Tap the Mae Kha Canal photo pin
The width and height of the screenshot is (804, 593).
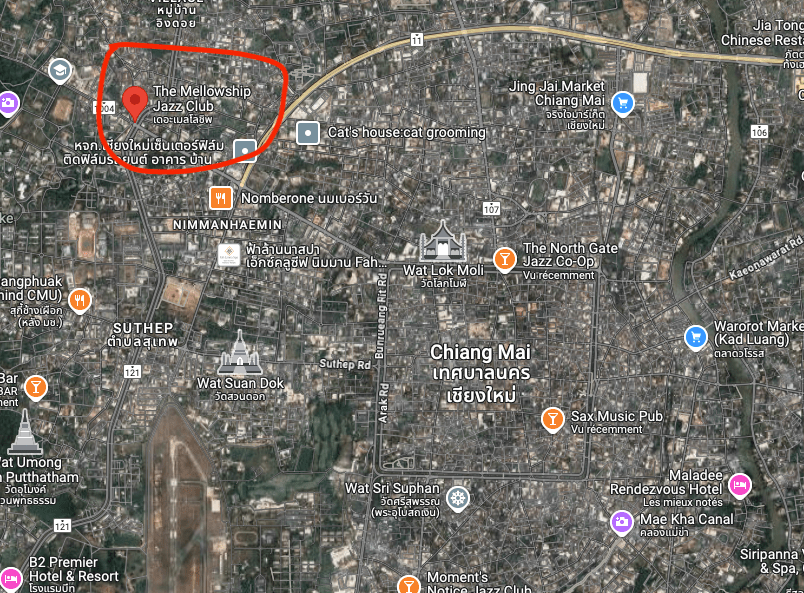coord(621,521)
